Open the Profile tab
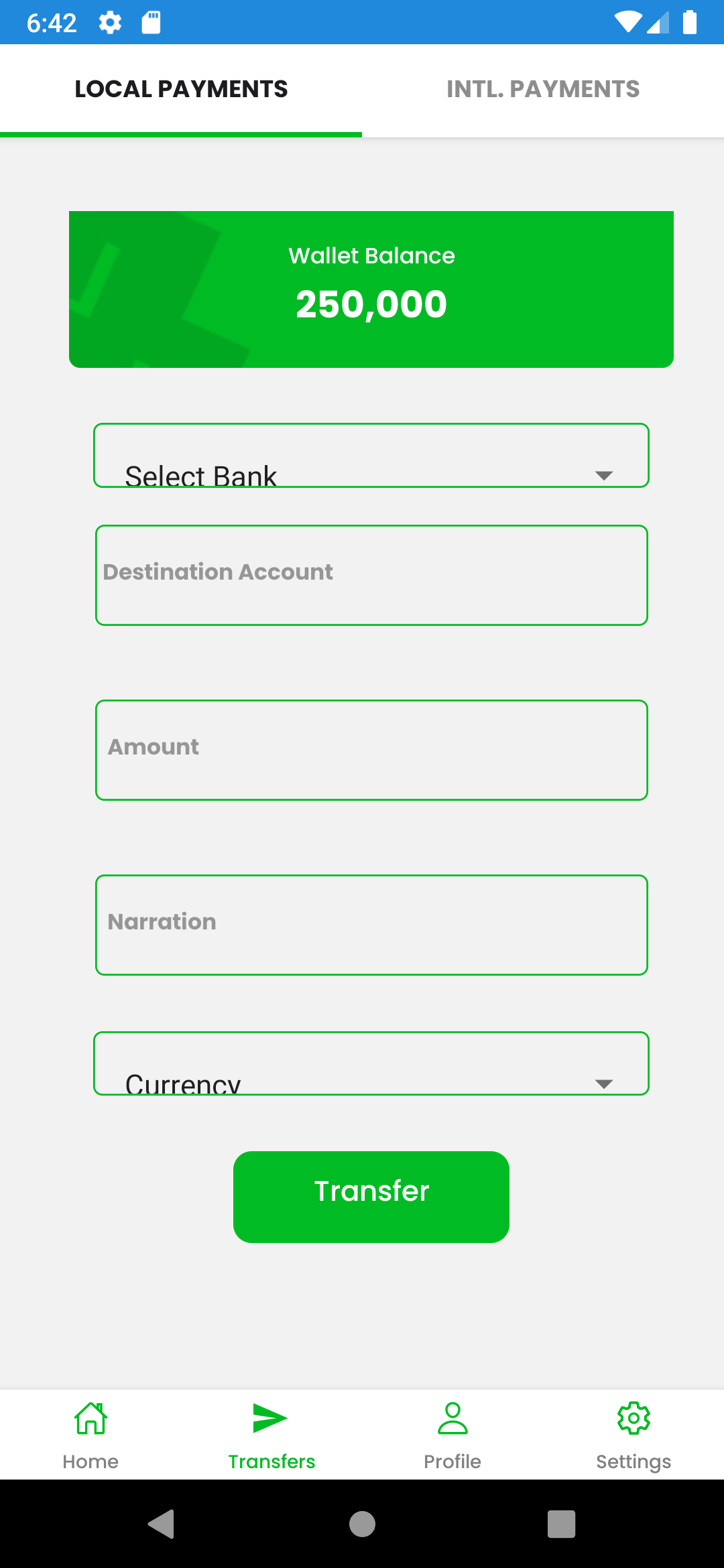This screenshot has width=724, height=1568. (452, 1435)
